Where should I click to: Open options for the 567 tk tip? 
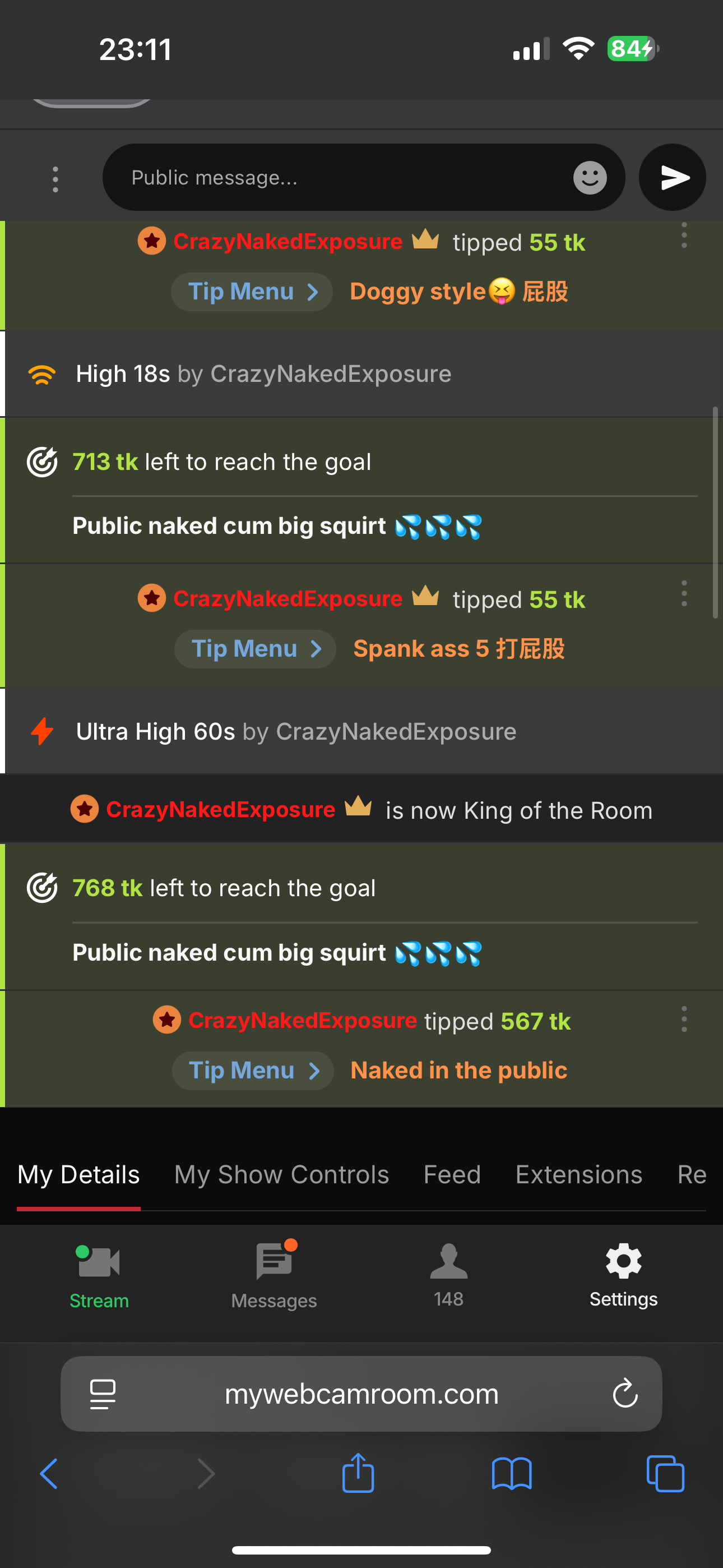pyautogui.click(x=683, y=1019)
